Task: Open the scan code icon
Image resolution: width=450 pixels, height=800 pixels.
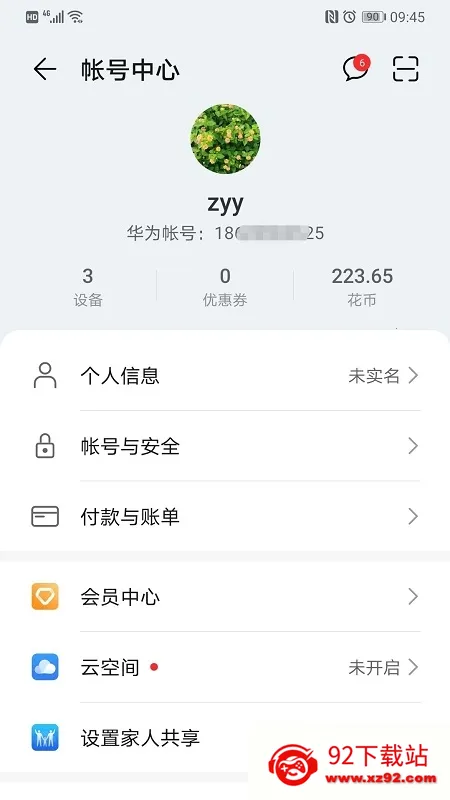Action: point(406,69)
